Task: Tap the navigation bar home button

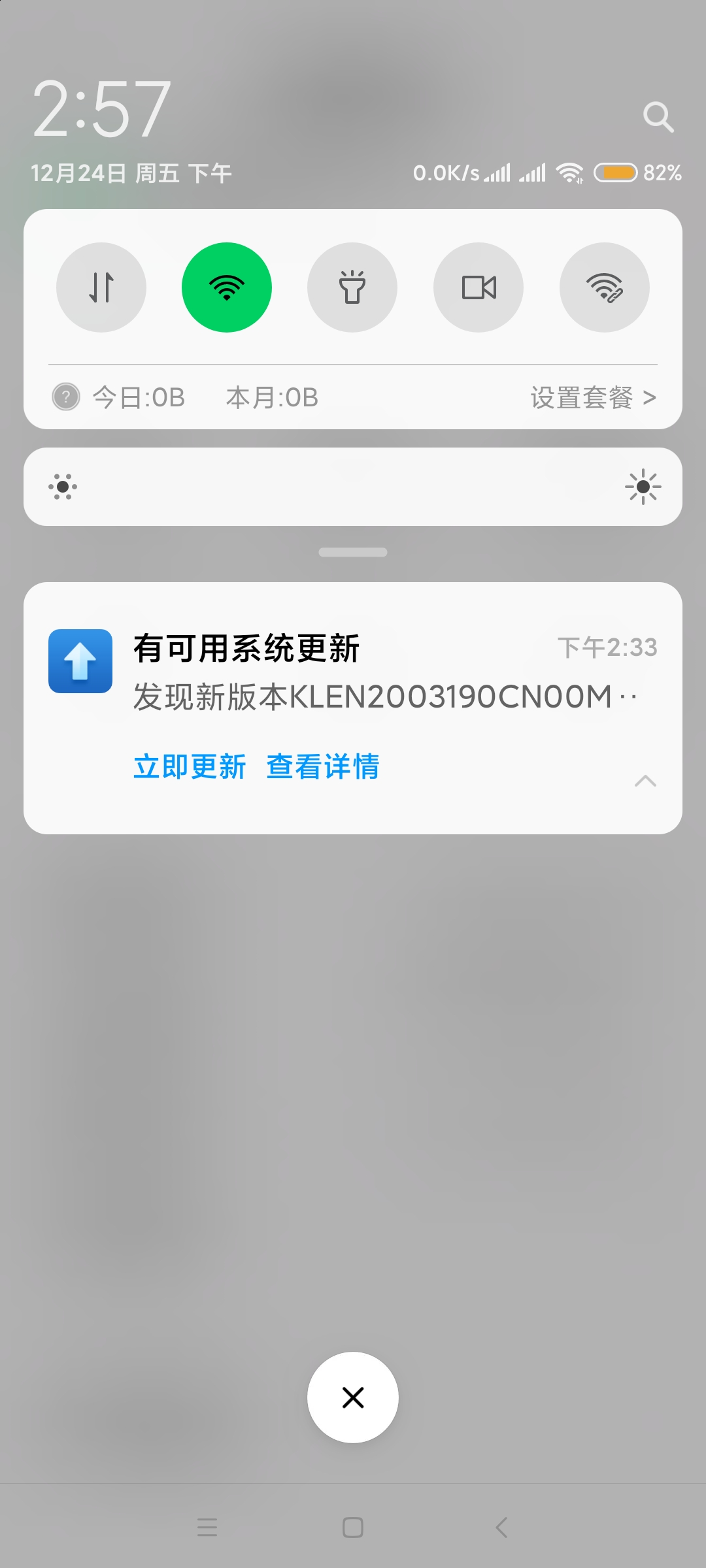Action: pos(353,1527)
